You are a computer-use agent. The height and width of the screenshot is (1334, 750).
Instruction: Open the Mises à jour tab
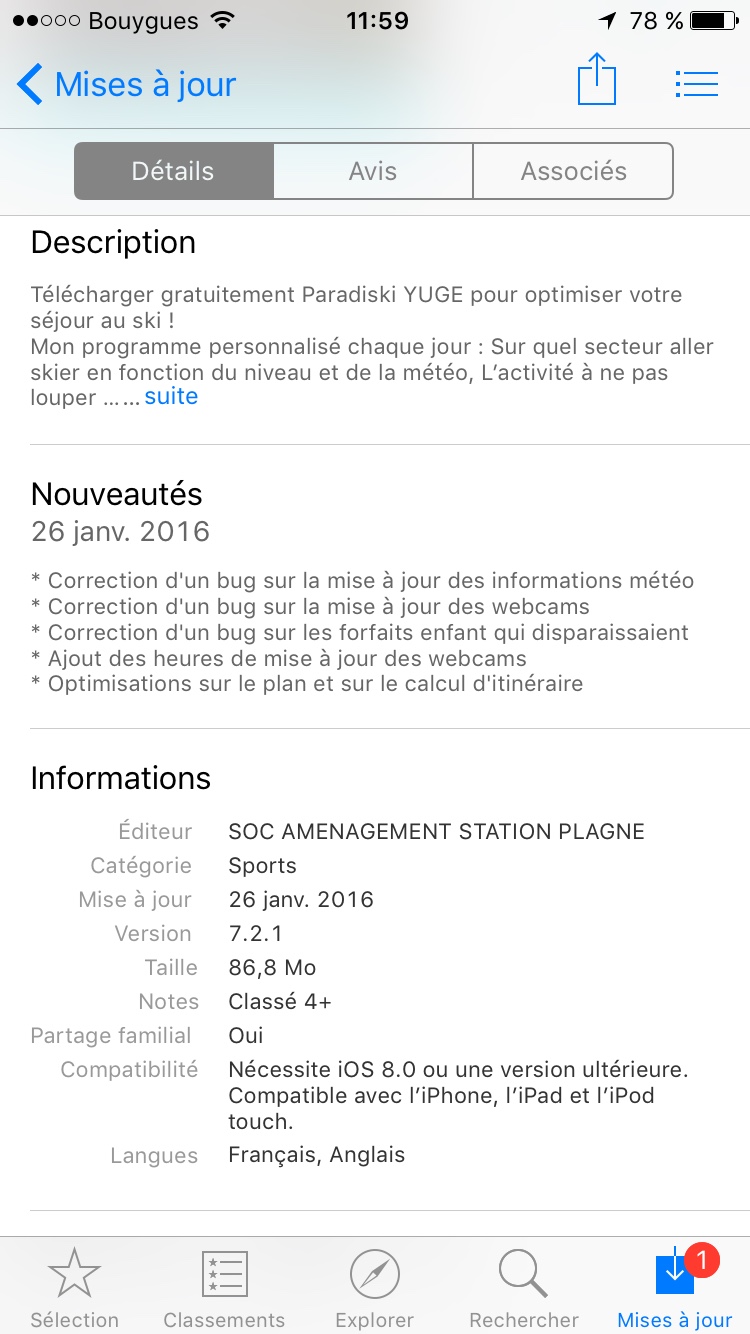[x=675, y=1288]
